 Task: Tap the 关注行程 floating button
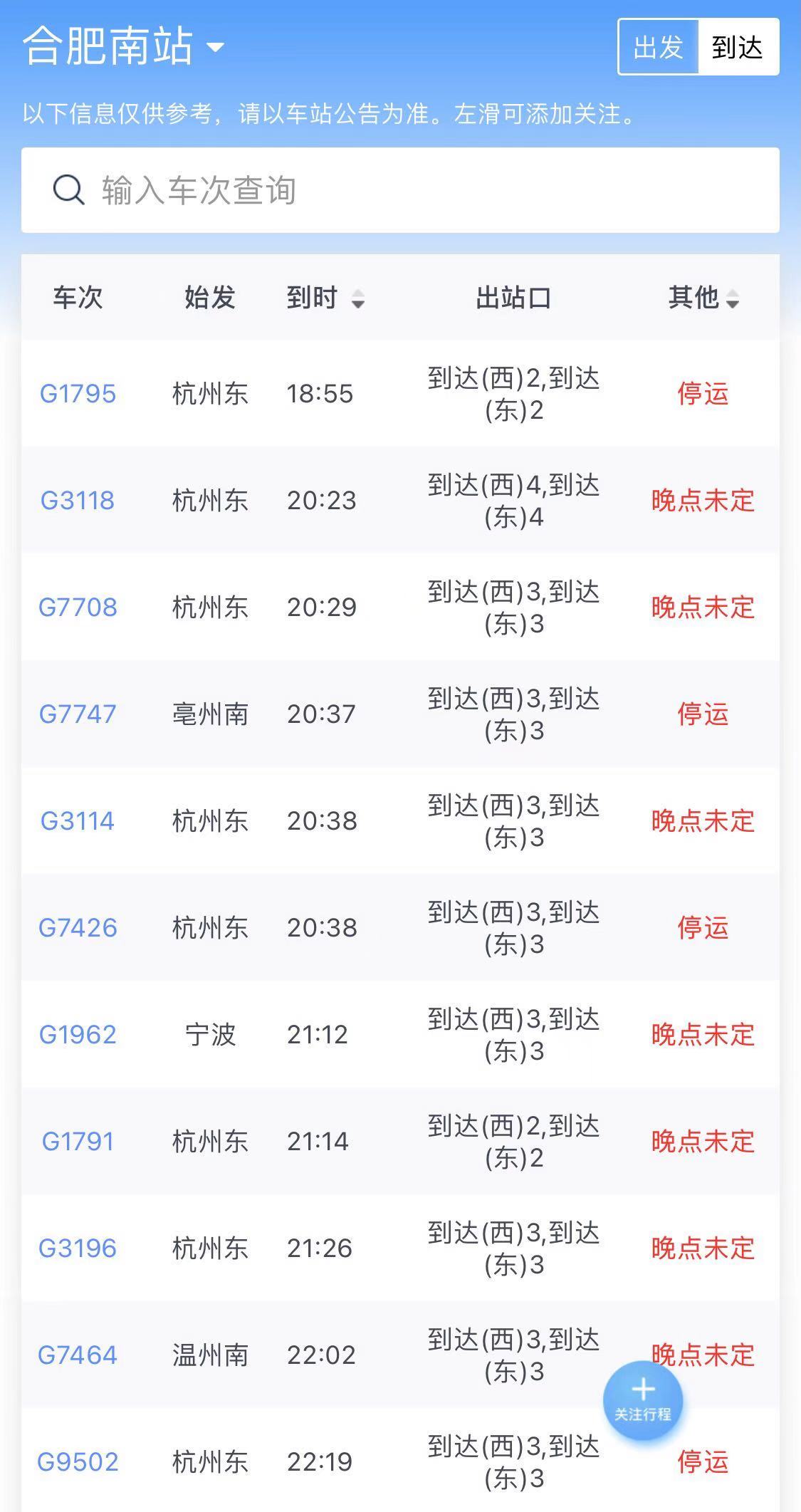click(x=643, y=1401)
